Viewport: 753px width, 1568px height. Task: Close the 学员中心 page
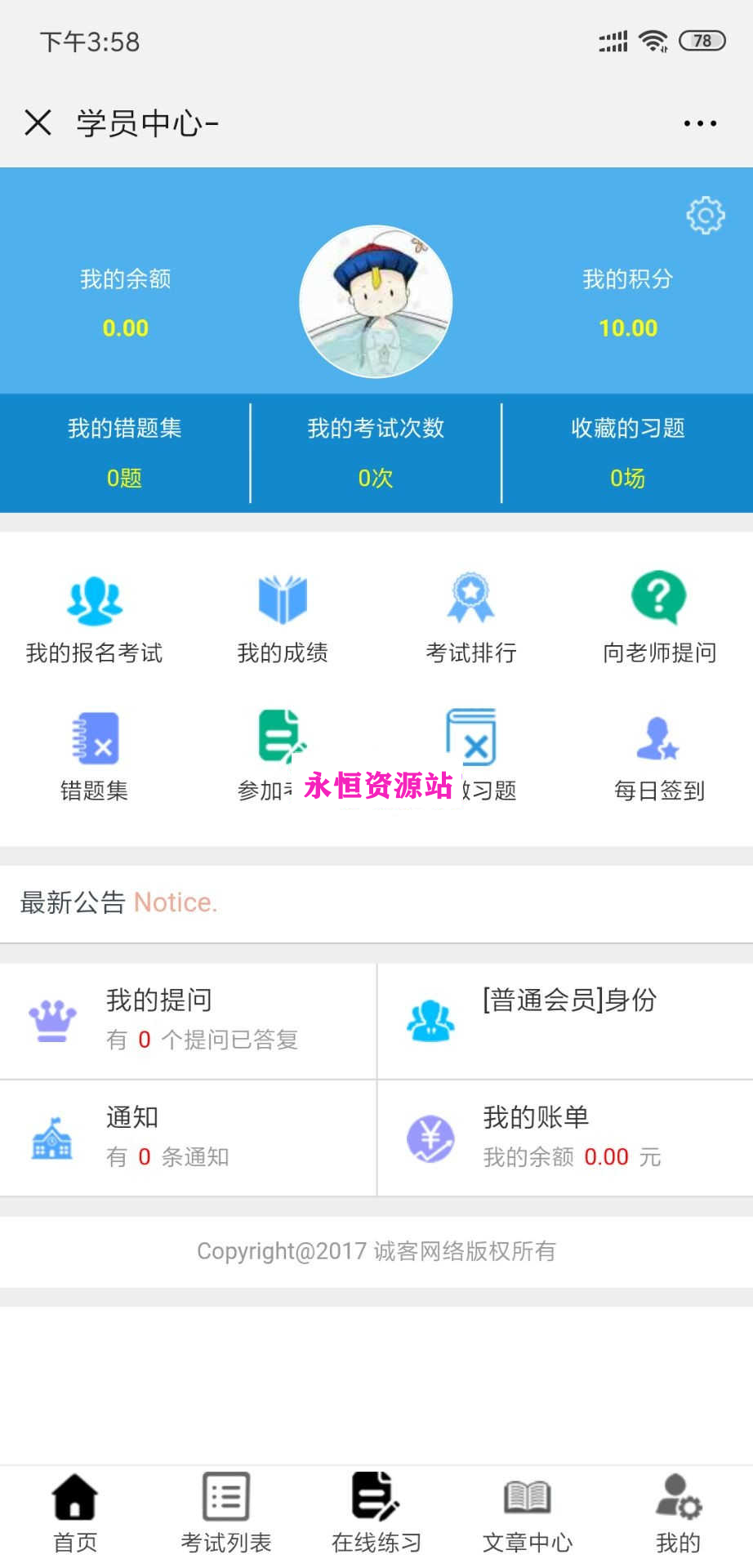click(38, 123)
